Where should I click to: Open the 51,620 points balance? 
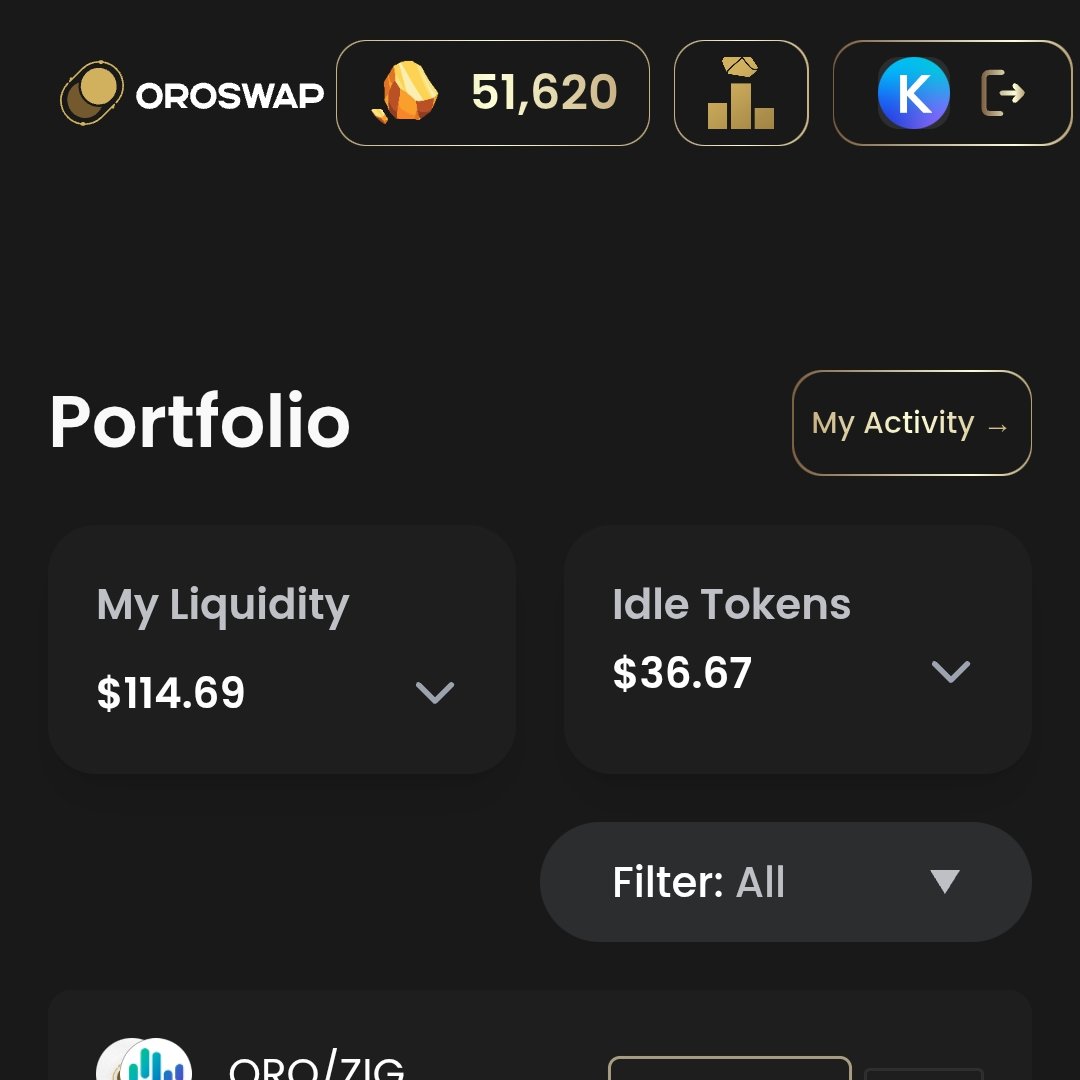493,93
